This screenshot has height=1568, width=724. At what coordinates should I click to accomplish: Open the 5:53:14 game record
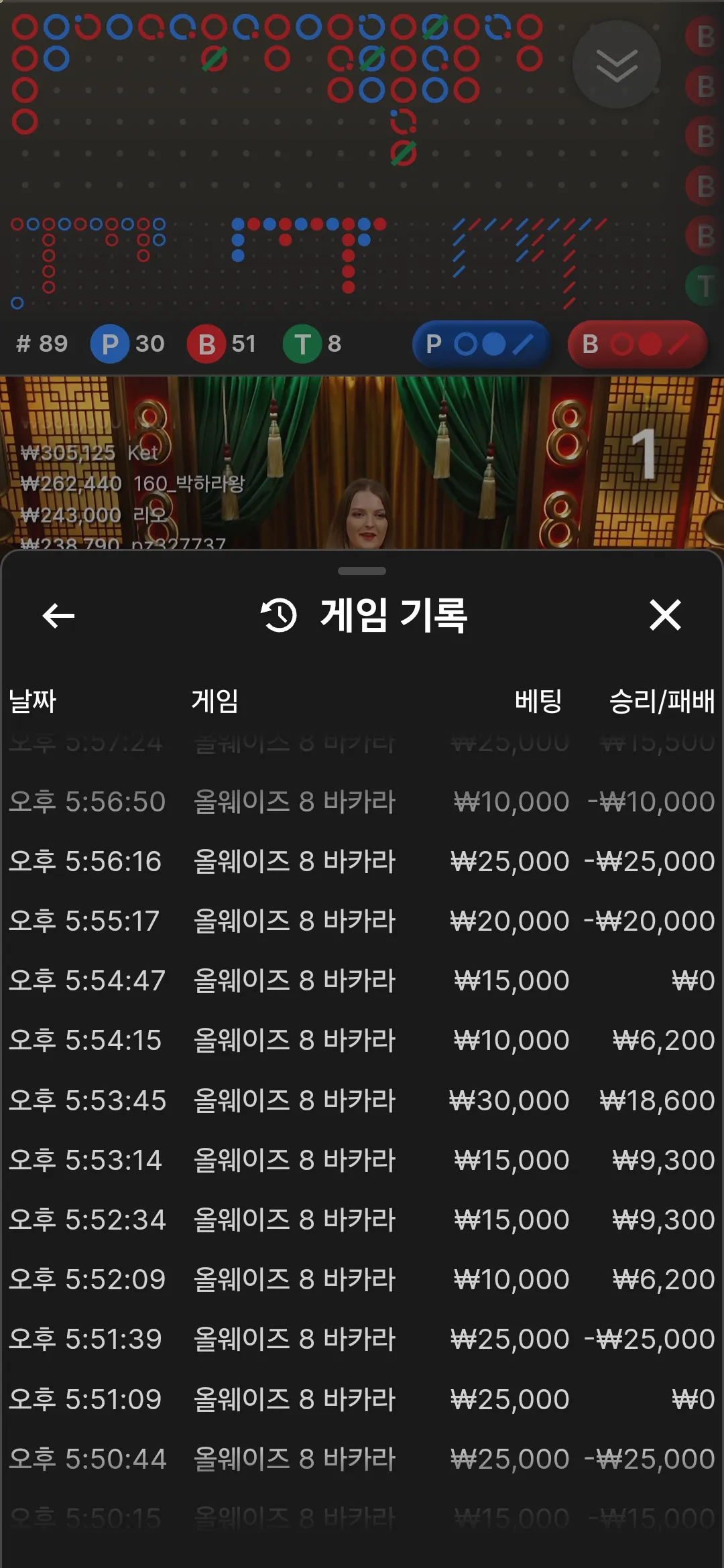362,1160
